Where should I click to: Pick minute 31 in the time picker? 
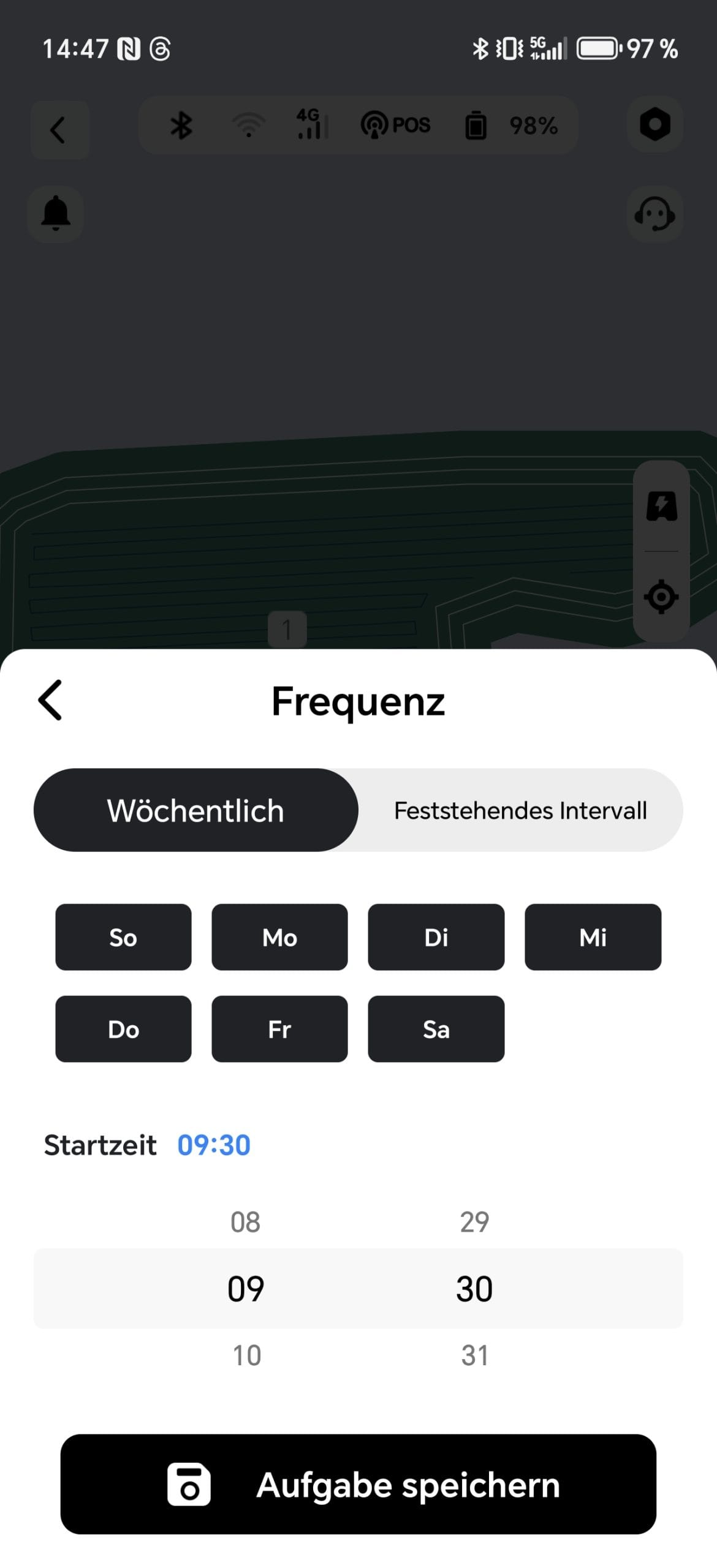click(474, 1355)
